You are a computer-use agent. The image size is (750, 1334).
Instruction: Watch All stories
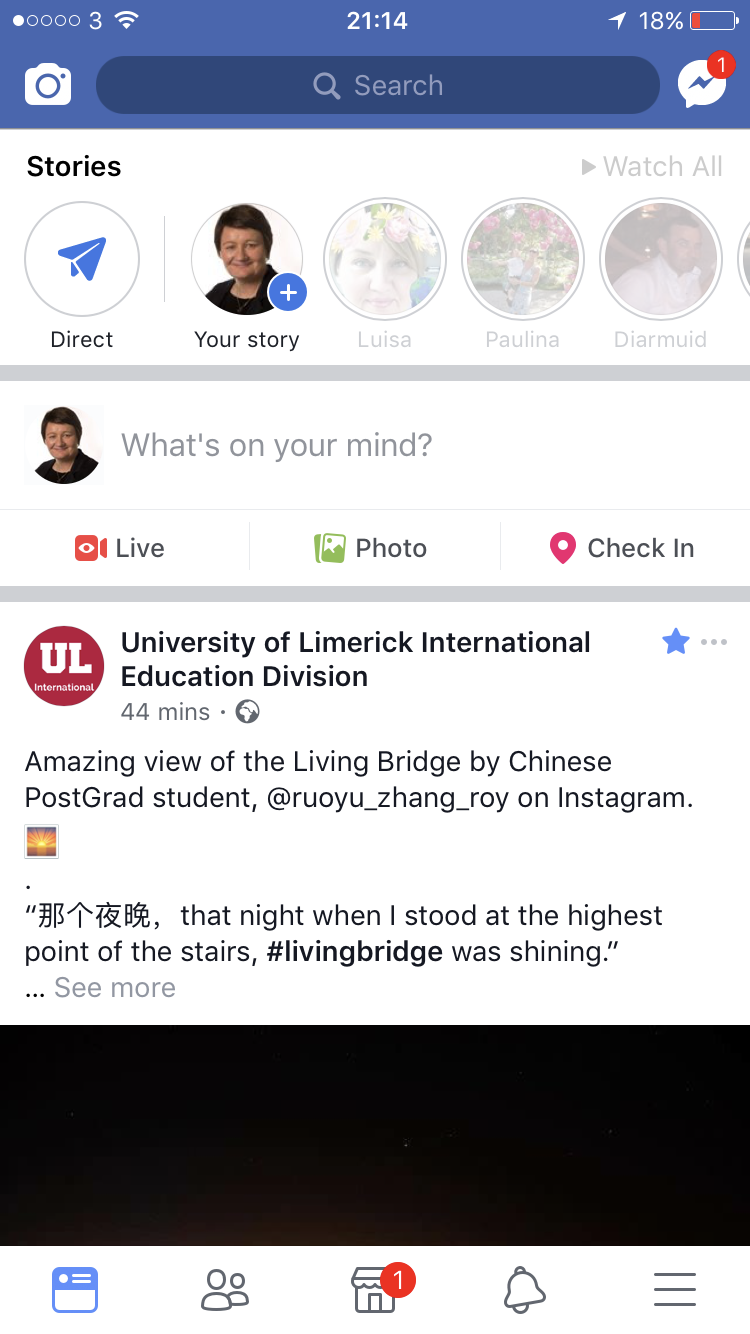[x=652, y=167]
